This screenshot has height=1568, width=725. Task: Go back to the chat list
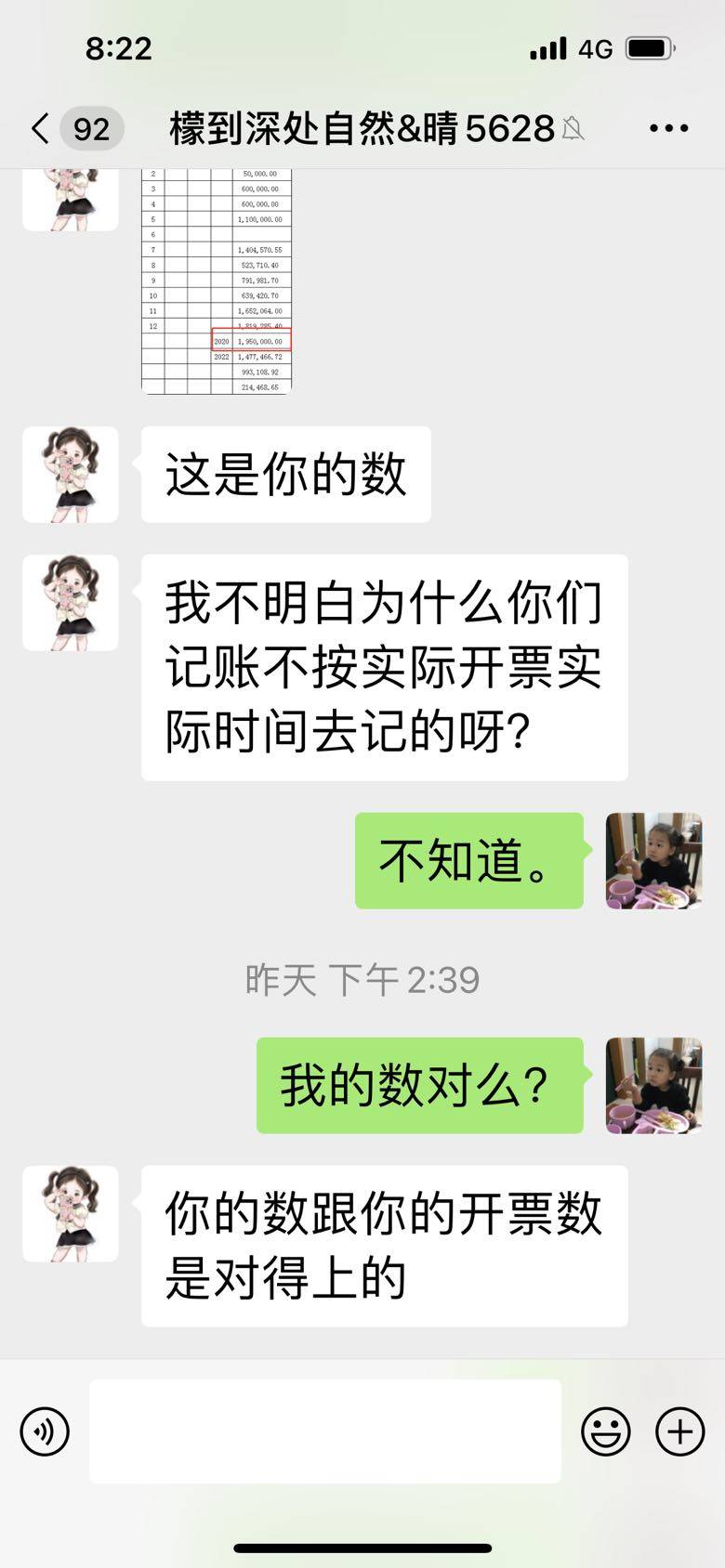pyautogui.click(x=41, y=128)
